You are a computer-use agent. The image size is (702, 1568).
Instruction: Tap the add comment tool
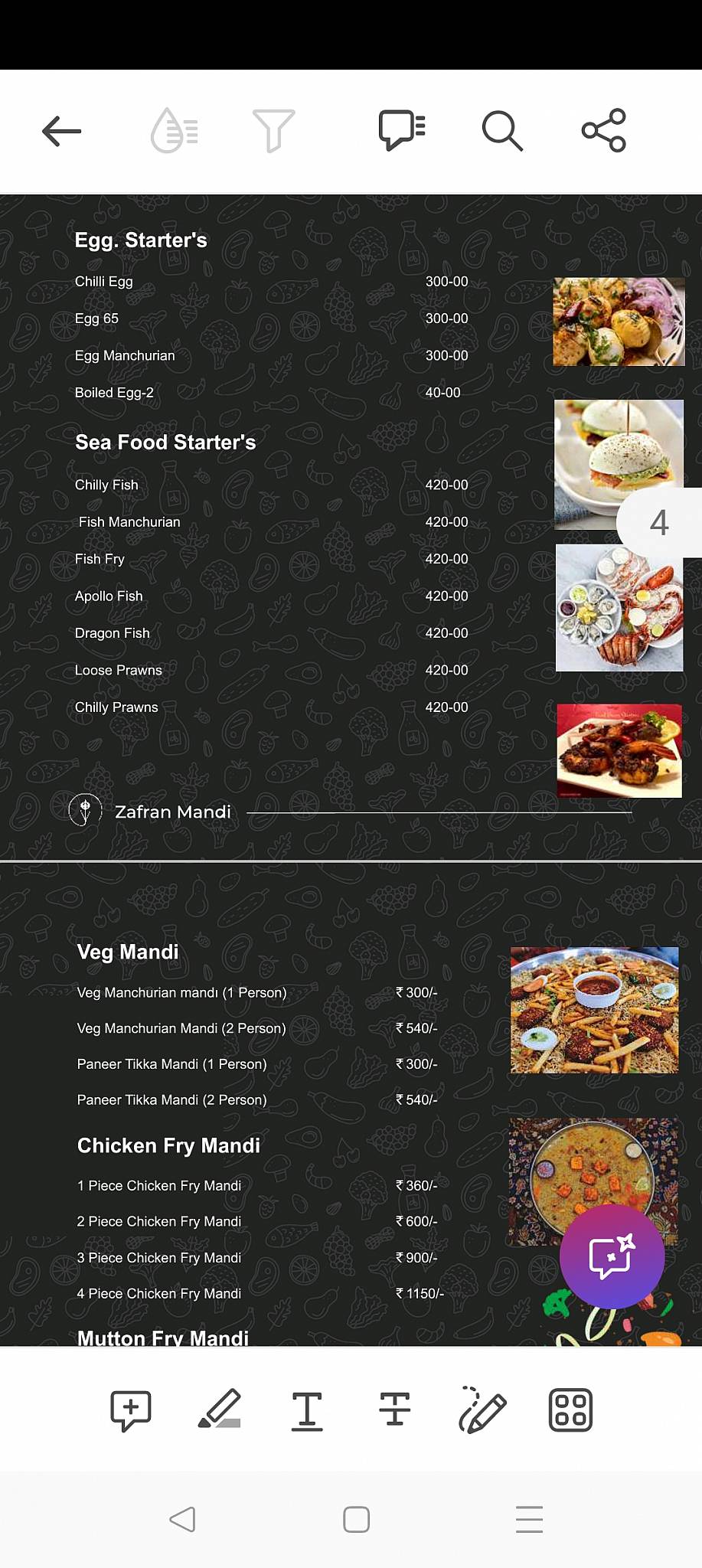coord(131,1410)
